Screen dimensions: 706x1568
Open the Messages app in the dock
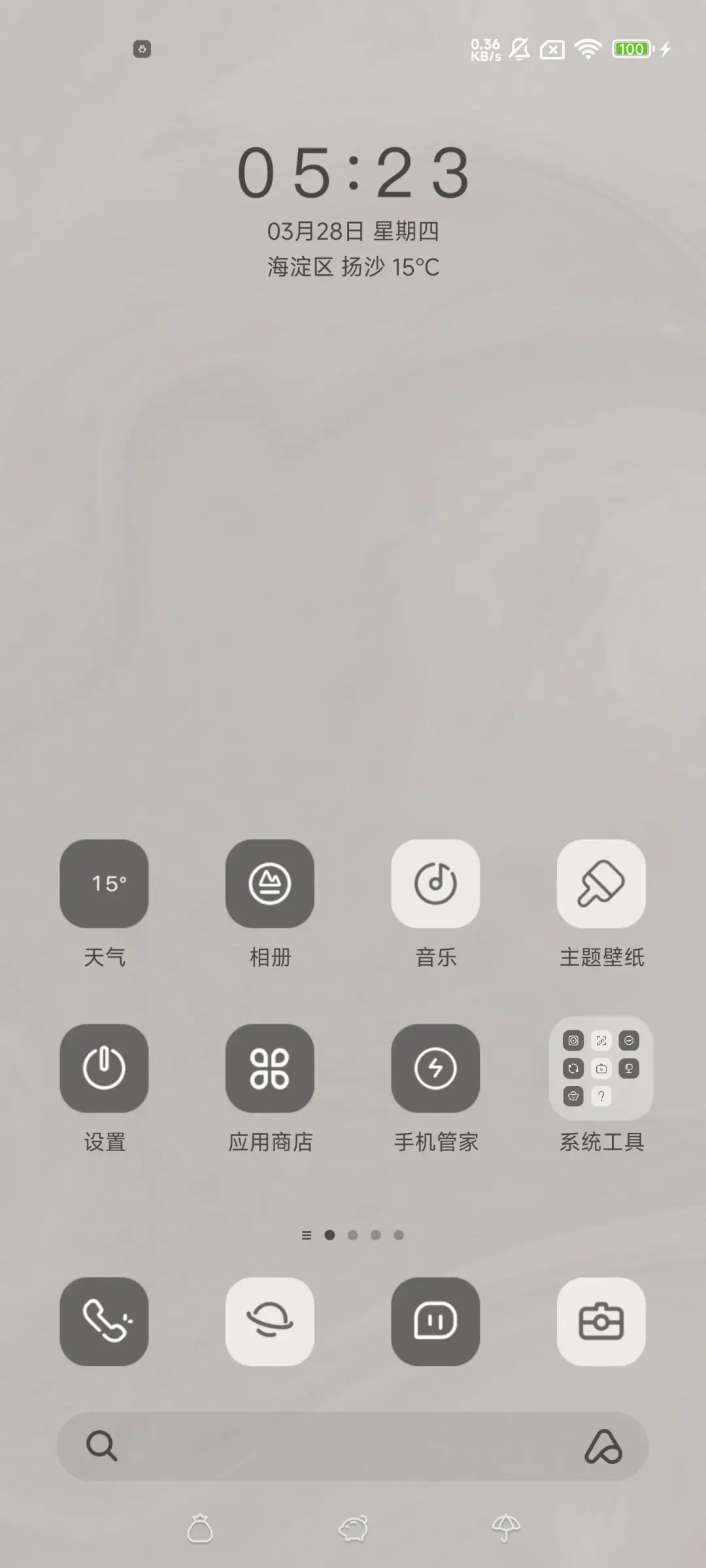point(436,1321)
